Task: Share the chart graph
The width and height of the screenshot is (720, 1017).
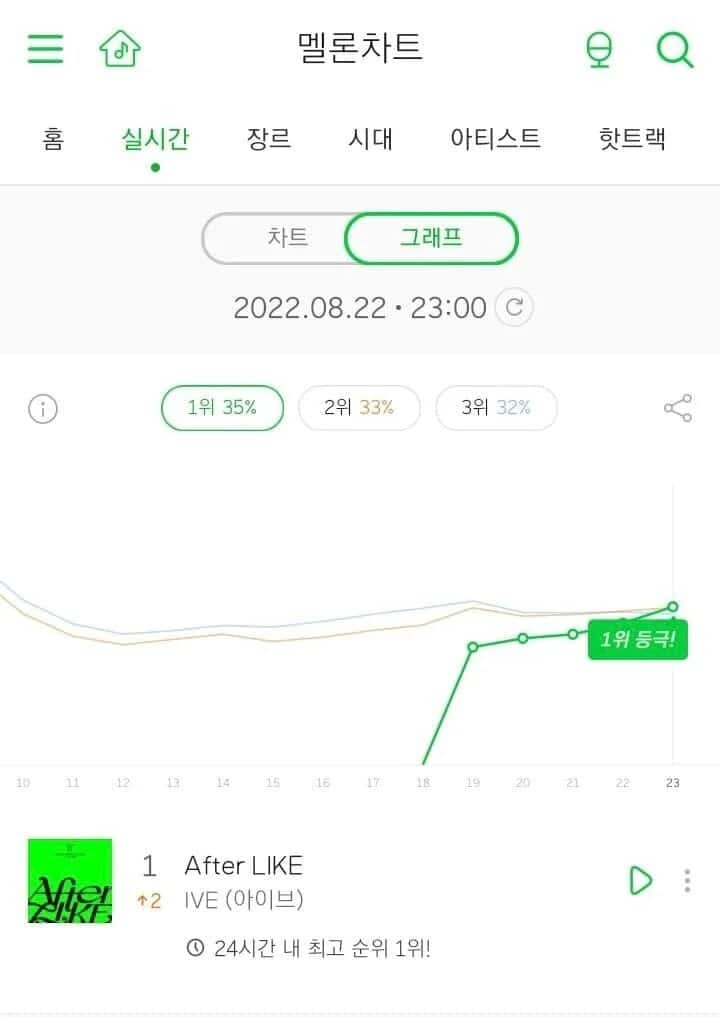Action: [677, 408]
